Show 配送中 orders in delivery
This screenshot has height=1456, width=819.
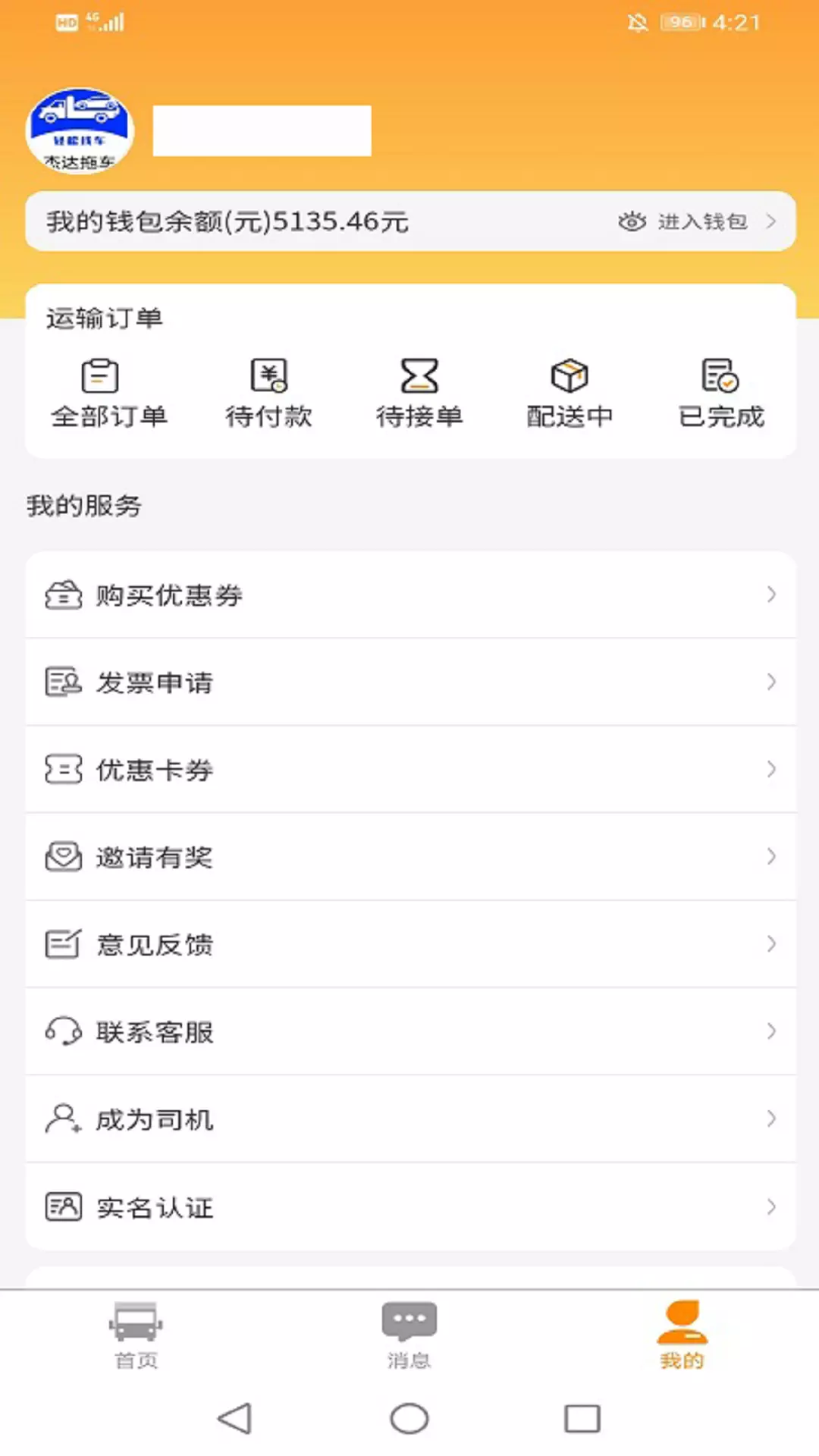570,394
